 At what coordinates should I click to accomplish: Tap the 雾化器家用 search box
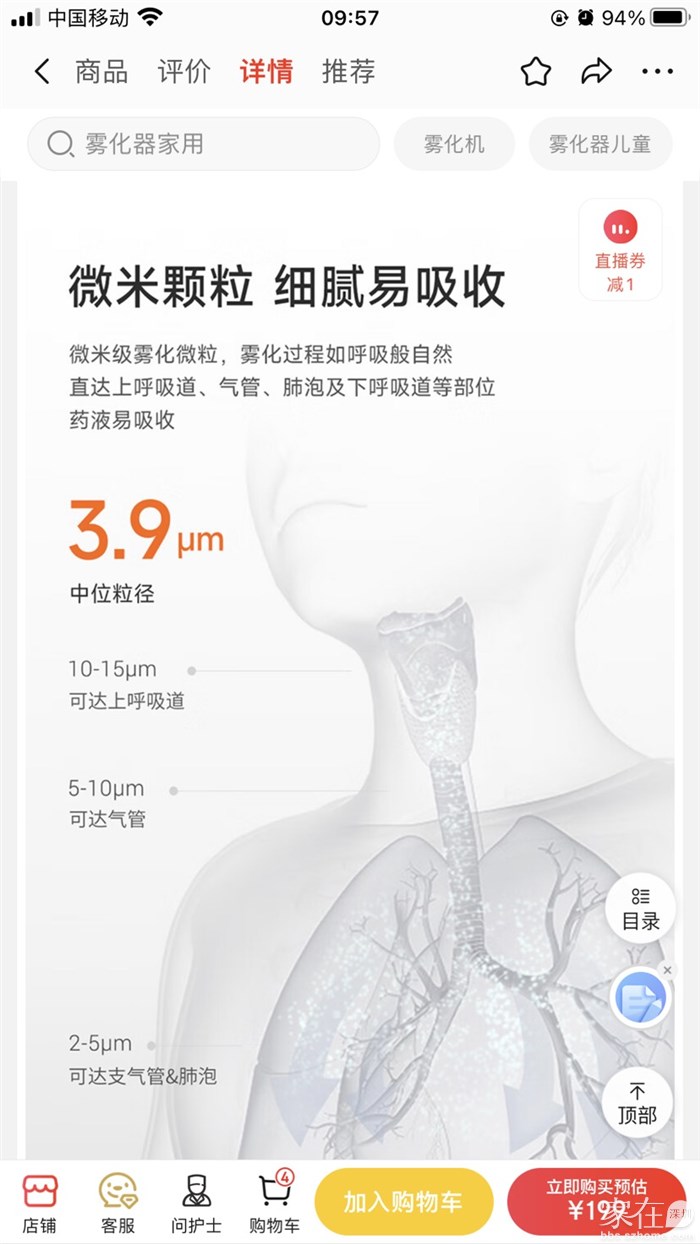(x=203, y=144)
